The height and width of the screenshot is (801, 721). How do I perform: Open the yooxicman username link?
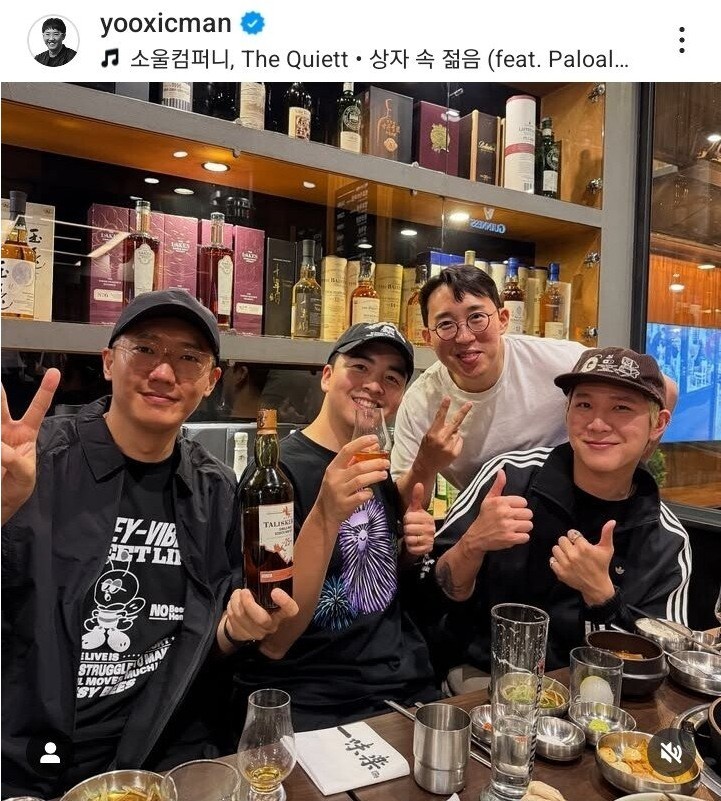click(164, 23)
